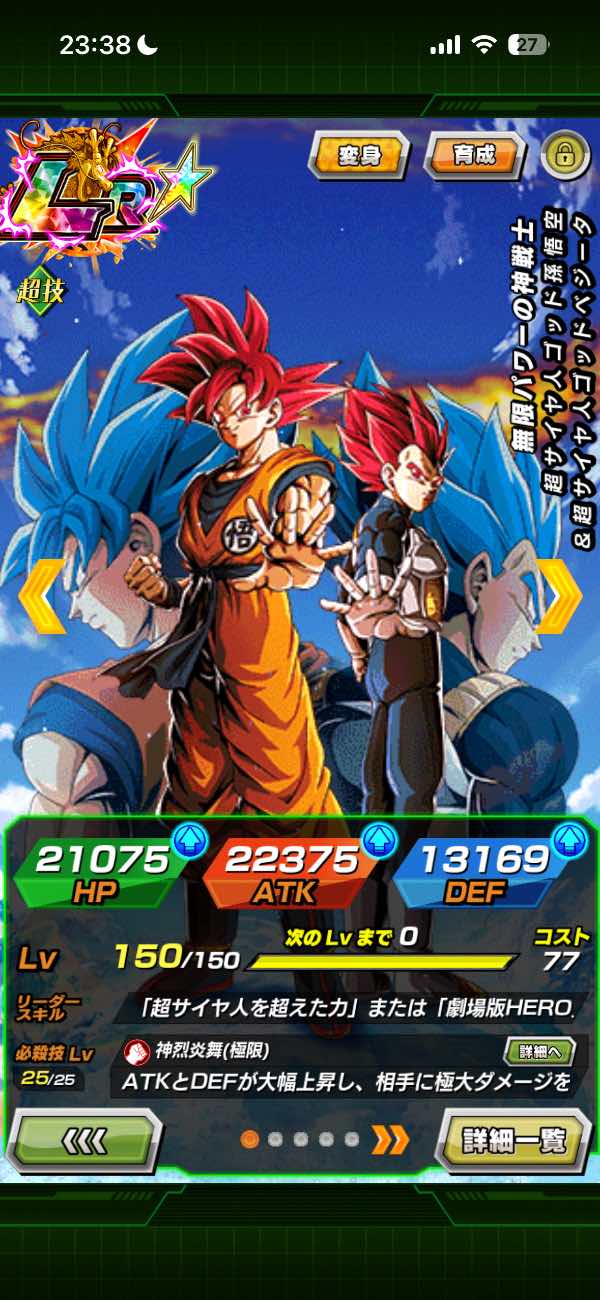Go to the previous character with left arrow

tap(41, 597)
